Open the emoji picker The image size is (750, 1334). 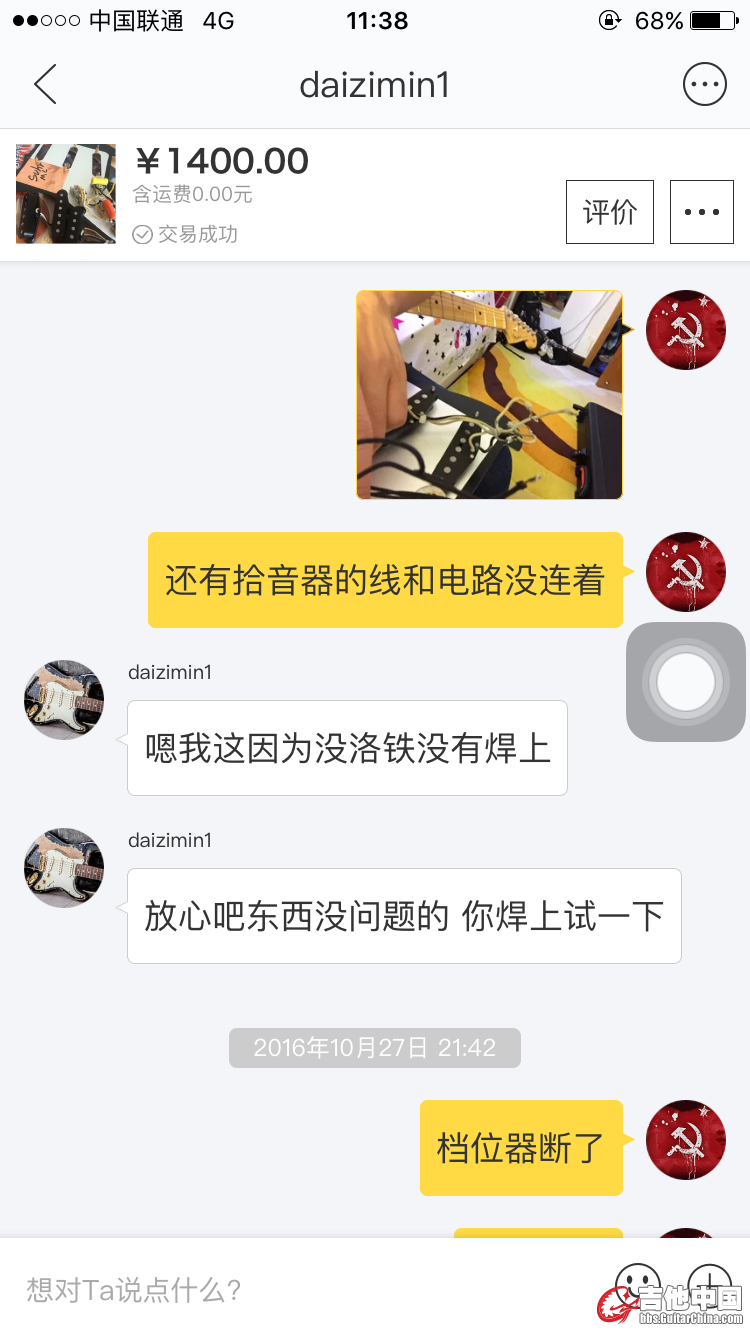(637, 1282)
